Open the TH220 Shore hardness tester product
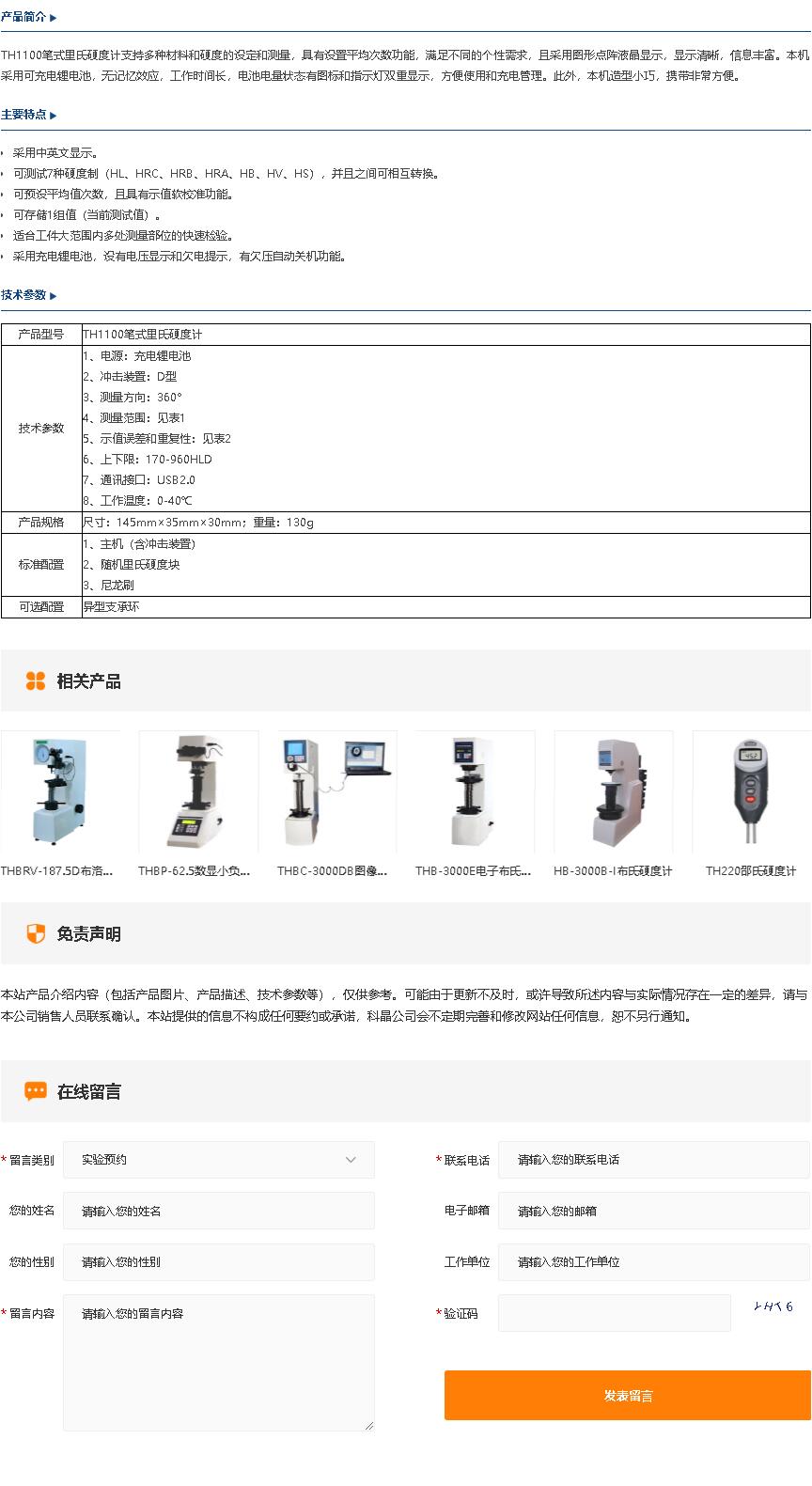This screenshot has width=812, height=1486. [751, 792]
